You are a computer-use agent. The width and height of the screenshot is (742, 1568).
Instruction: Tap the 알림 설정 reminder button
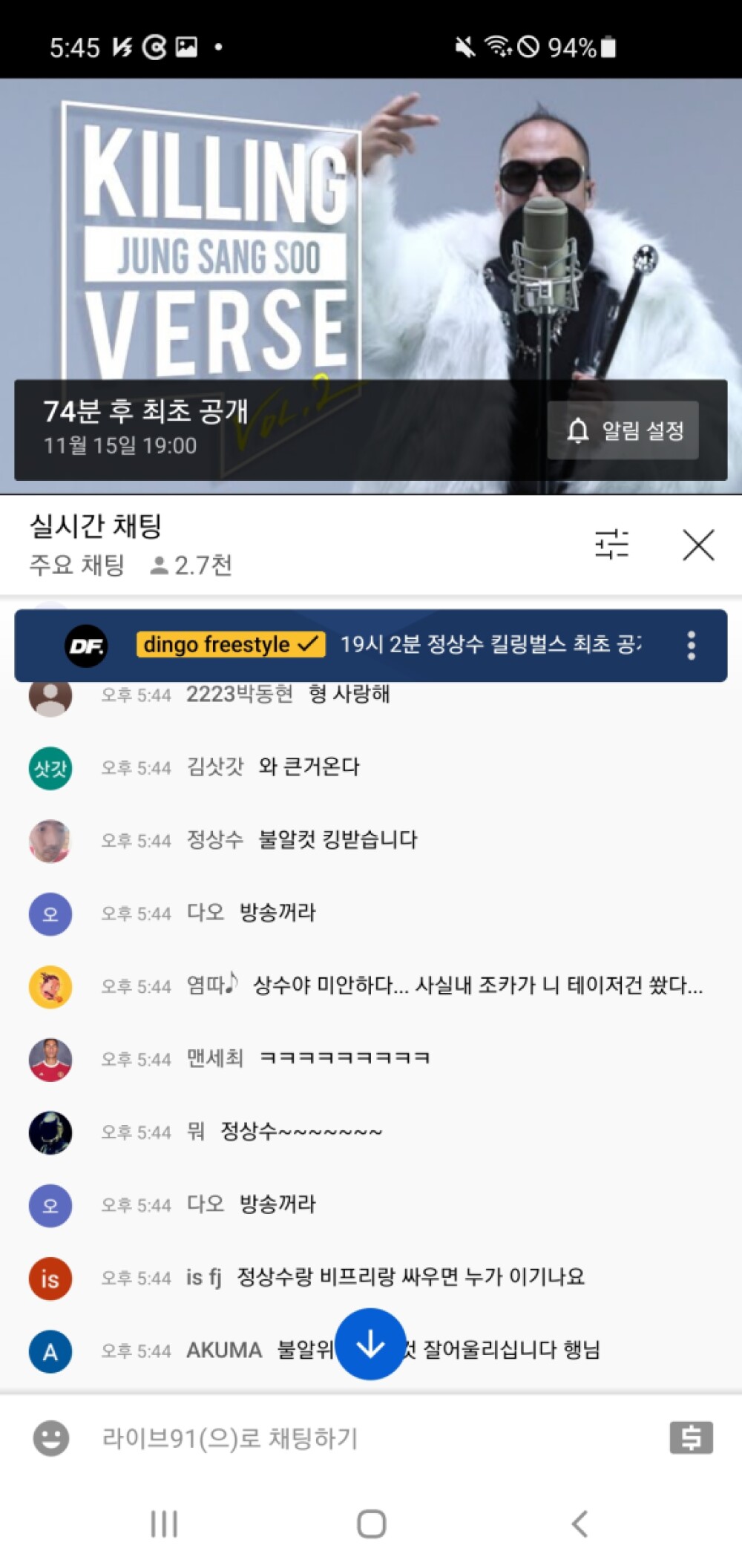[623, 430]
